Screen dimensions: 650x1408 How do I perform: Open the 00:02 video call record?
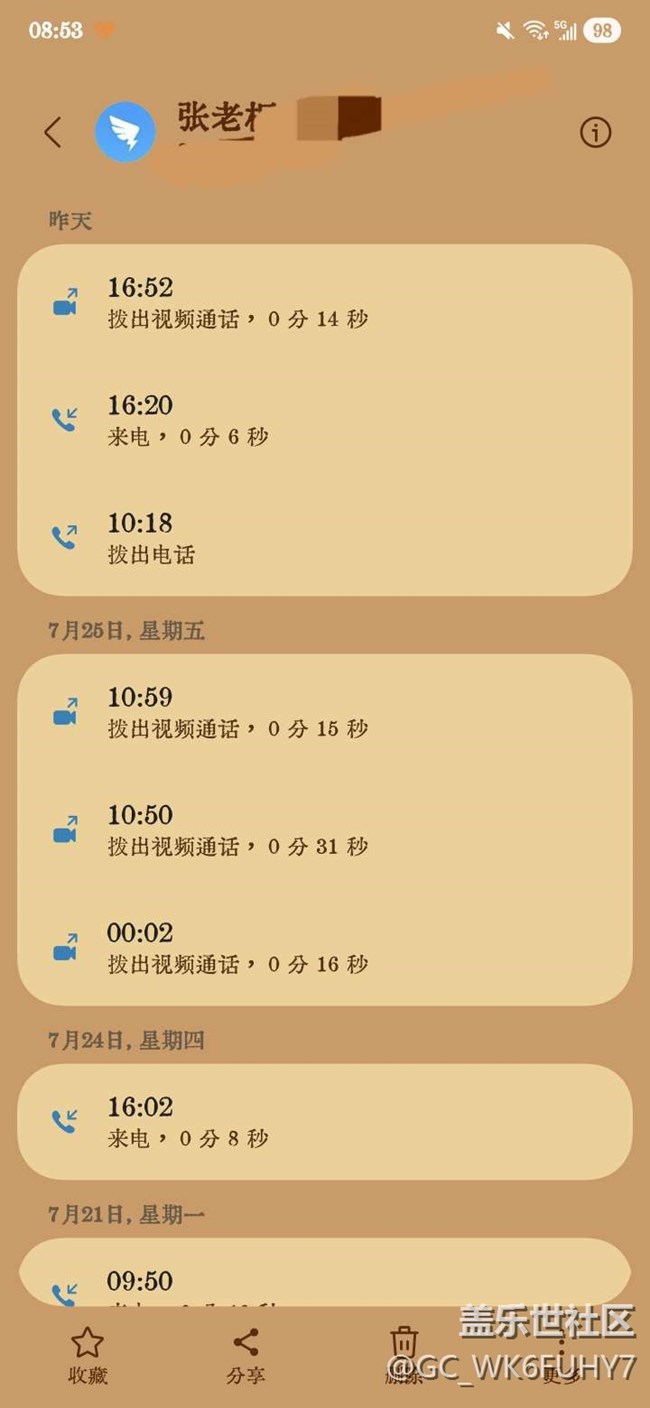point(325,947)
